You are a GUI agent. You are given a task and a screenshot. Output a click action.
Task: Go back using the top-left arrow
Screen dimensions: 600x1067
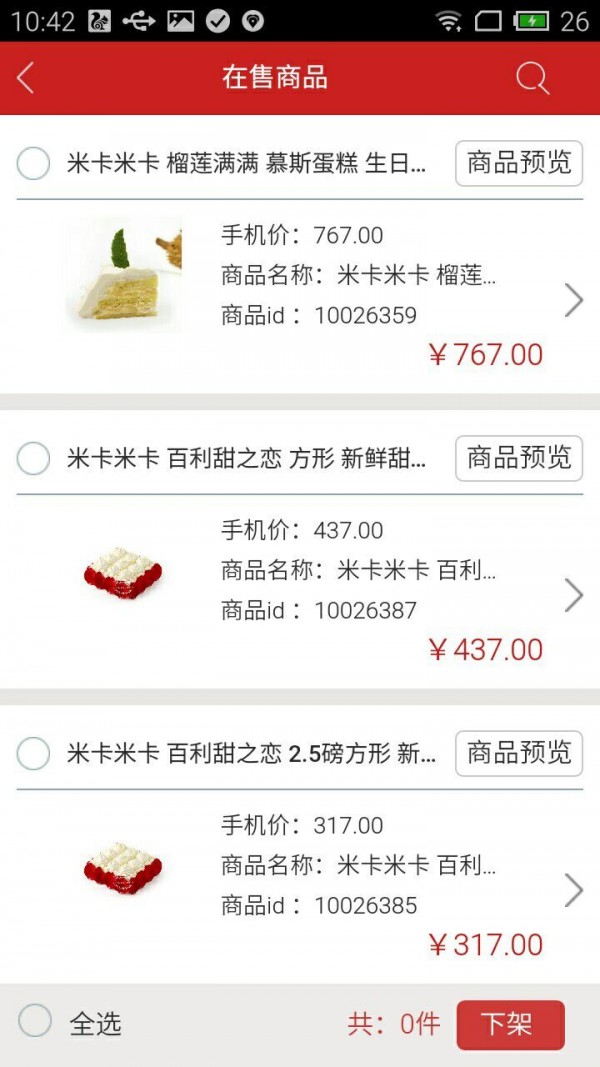[27, 78]
